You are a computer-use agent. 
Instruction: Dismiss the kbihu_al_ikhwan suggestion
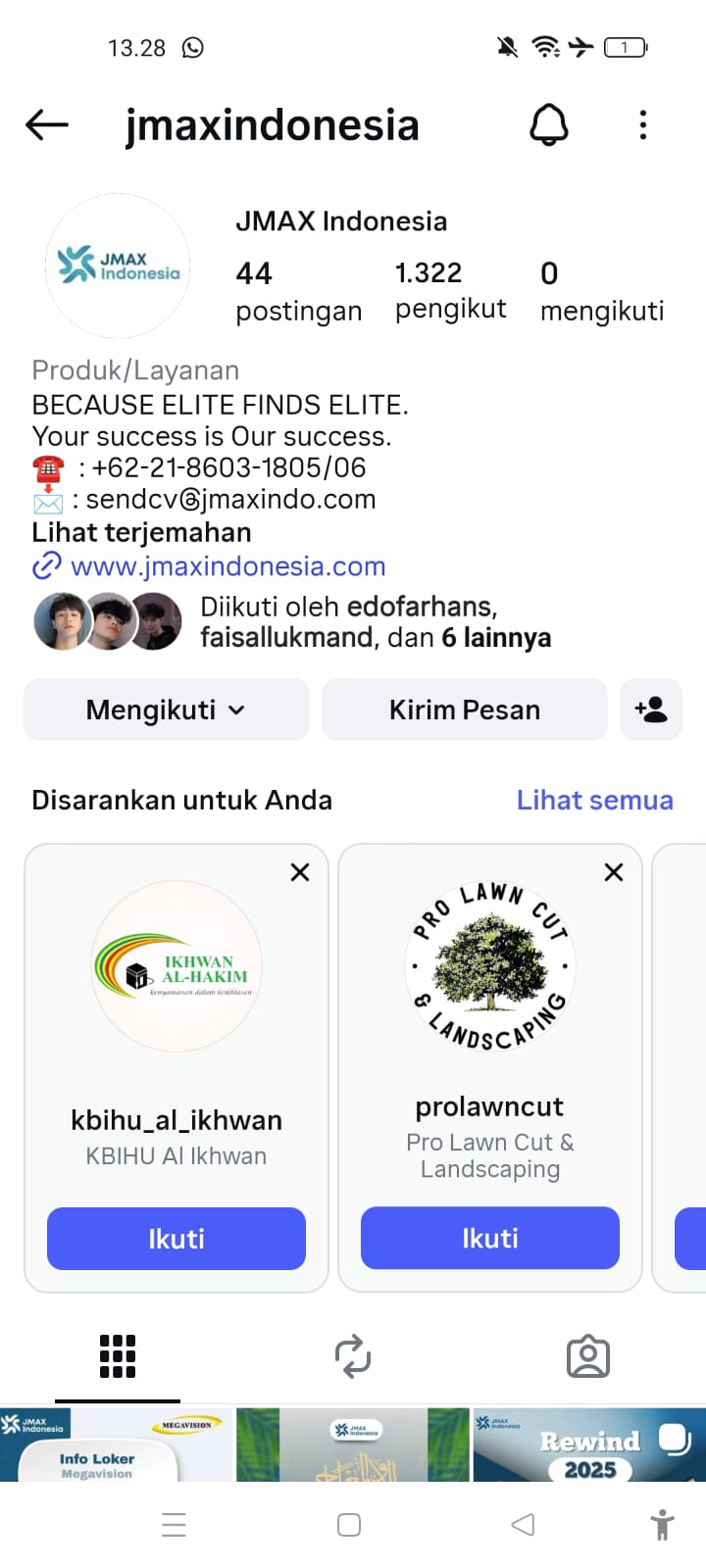click(x=300, y=872)
